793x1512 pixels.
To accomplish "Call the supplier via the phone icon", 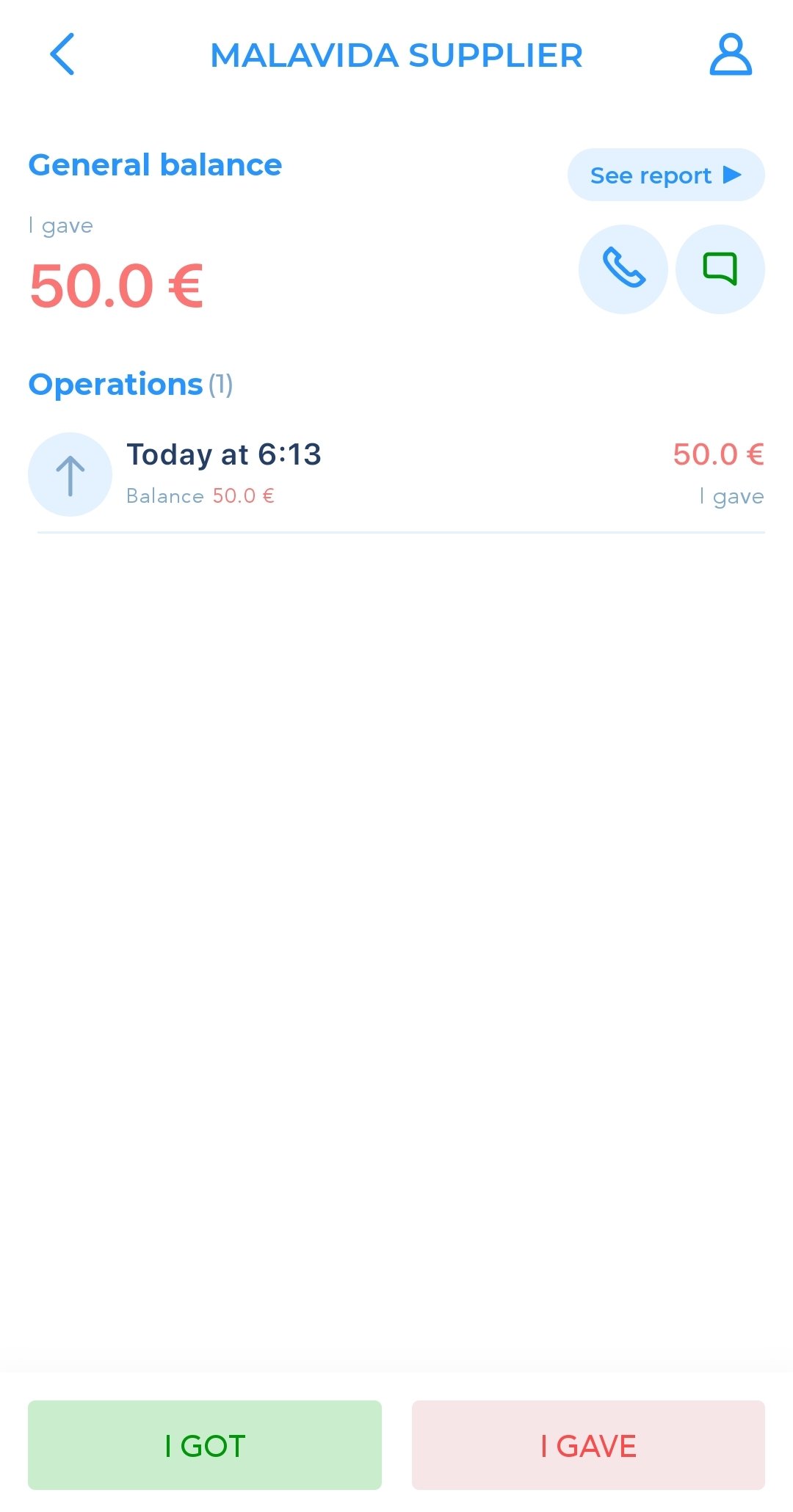I will (x=623, y=269).
